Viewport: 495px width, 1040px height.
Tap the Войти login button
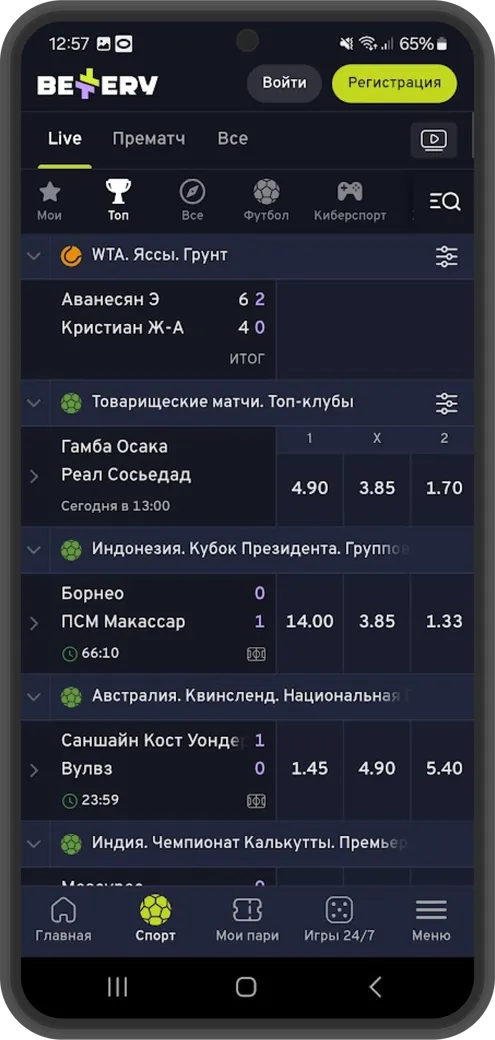pyautogui.click(x=284, y=83)
